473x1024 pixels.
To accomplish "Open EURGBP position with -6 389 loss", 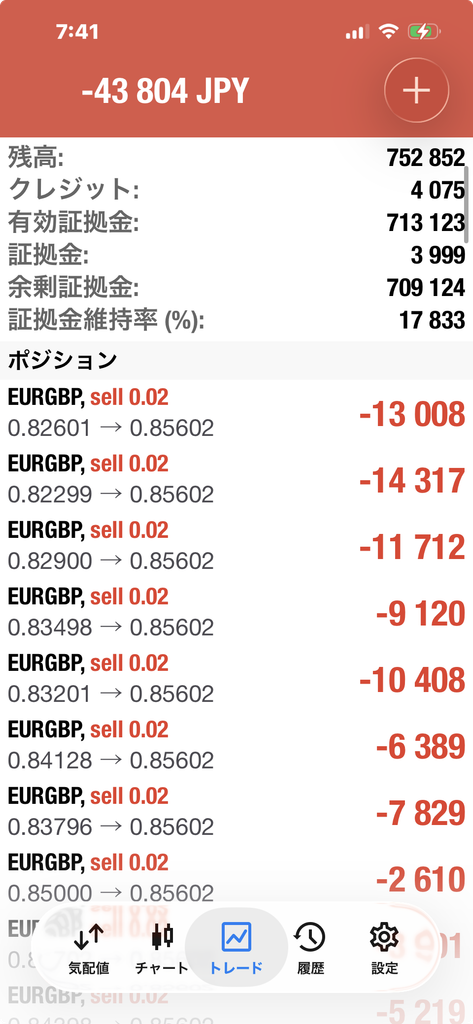I will [236, 746].
